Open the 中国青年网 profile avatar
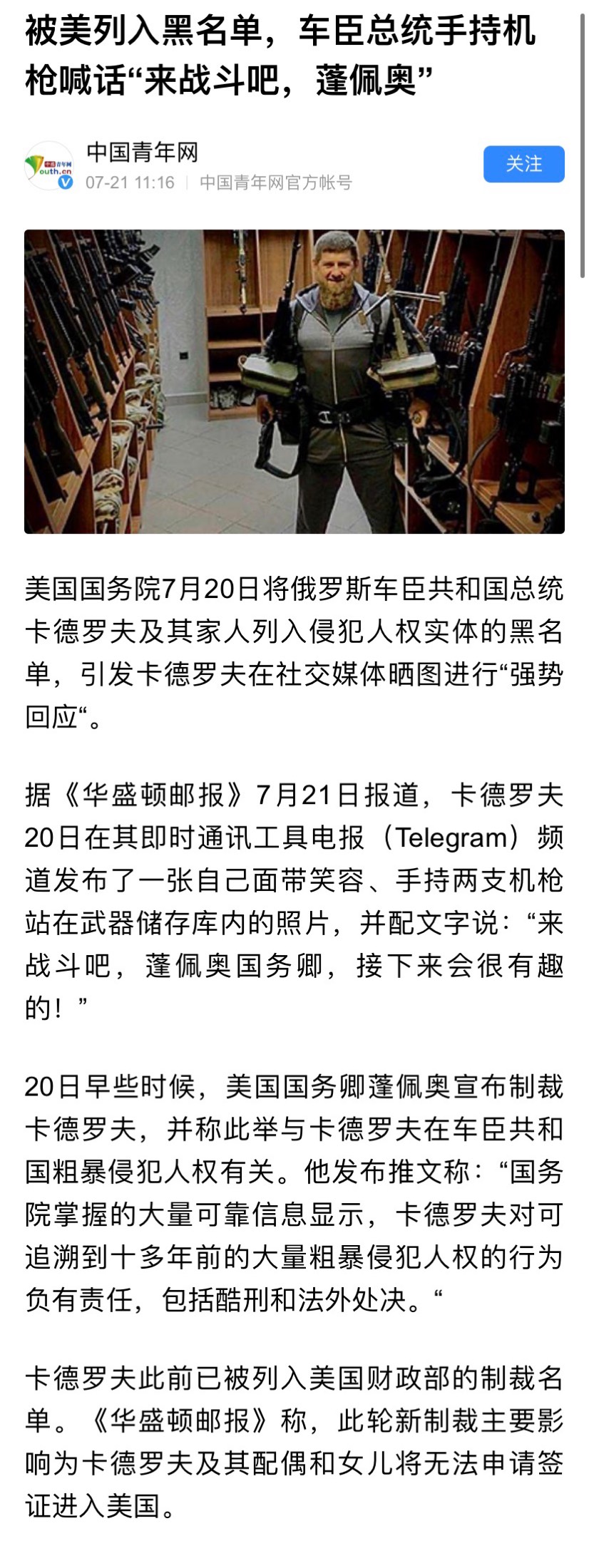The image size is (589, 1568). coord(49,165)
